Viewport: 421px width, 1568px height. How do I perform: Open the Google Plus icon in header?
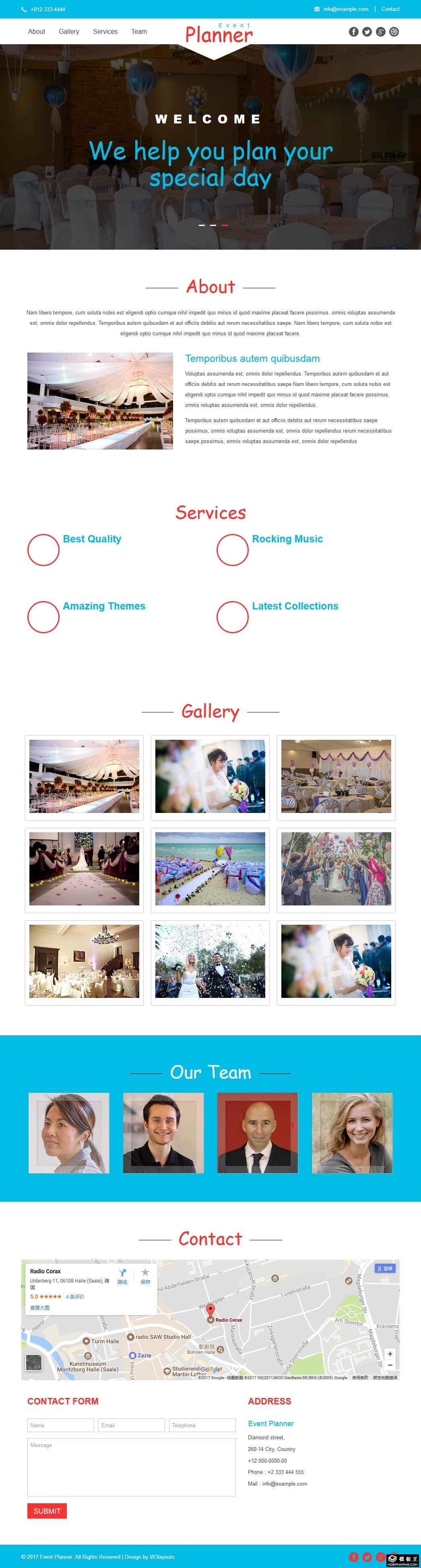click(381, 32)
